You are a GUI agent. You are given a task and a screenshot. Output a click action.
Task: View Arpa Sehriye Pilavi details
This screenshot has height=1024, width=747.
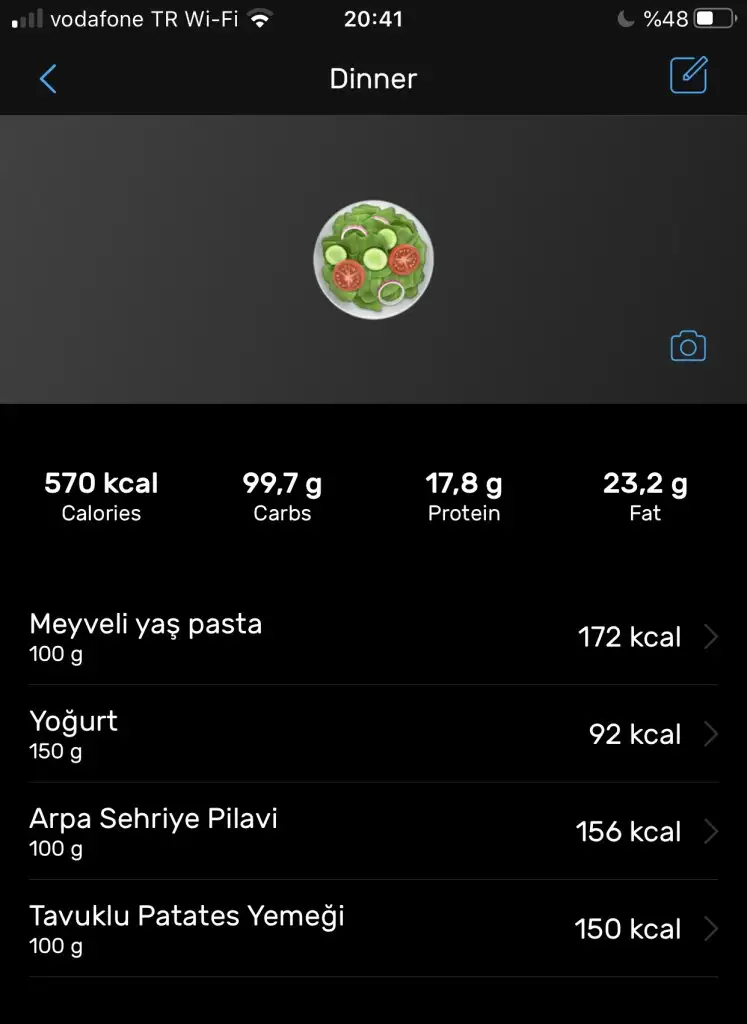click(x=373, y=831)
